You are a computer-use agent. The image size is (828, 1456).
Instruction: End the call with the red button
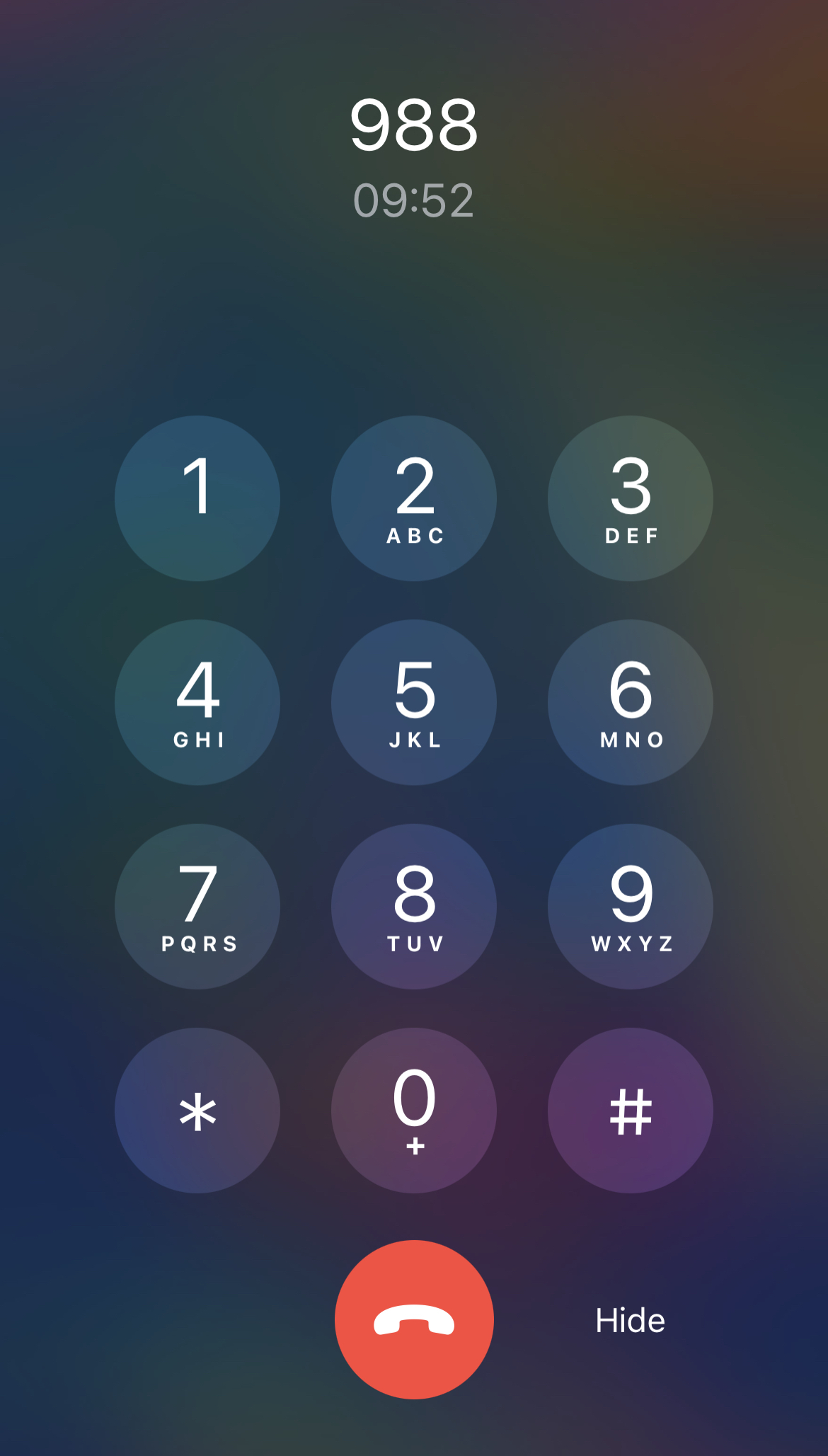(414, 1319)
